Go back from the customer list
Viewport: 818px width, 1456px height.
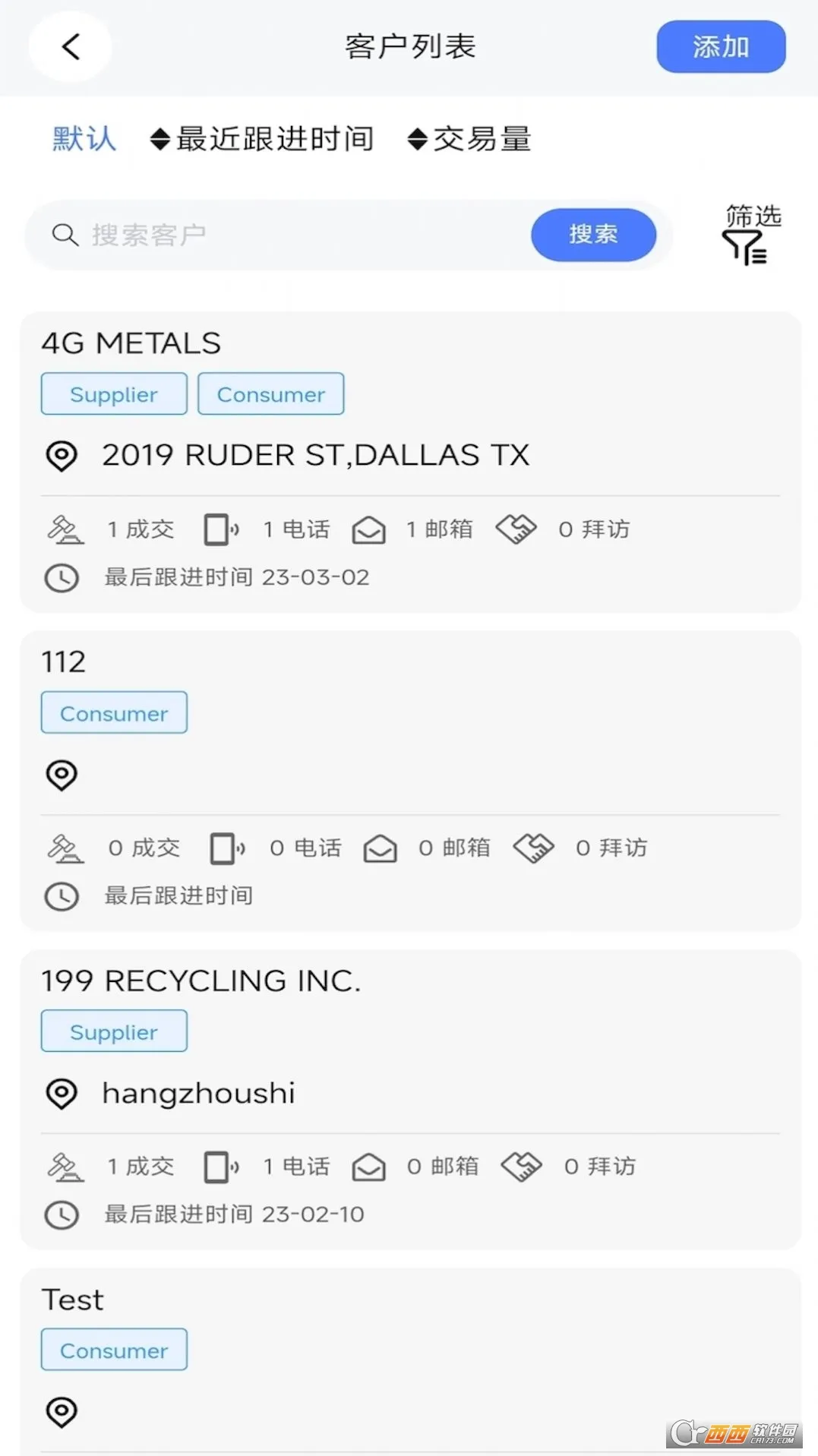pos(71,47)
